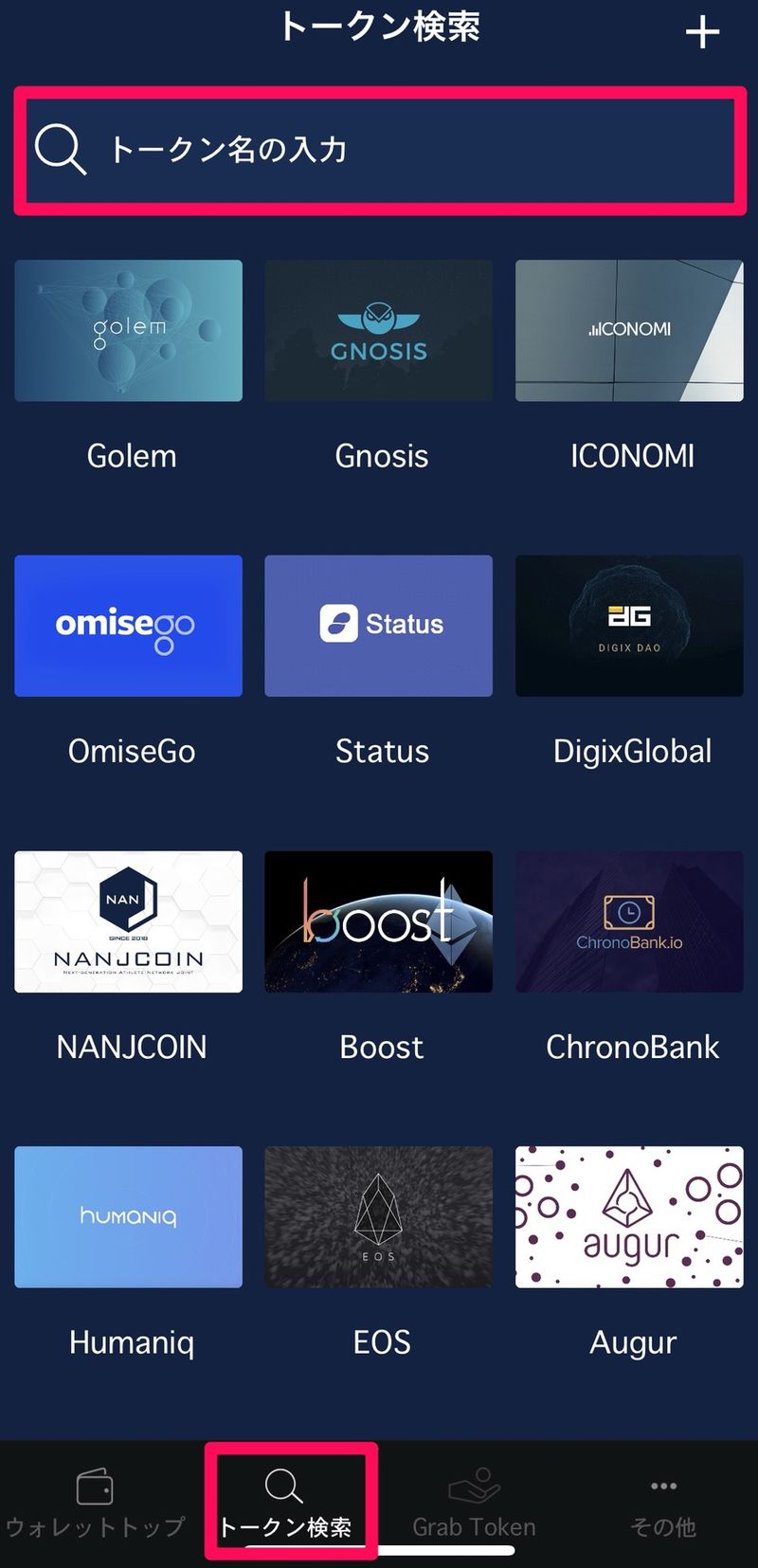
Task: Focus the トークン名の入力 search field
Action: click(379, 150)
